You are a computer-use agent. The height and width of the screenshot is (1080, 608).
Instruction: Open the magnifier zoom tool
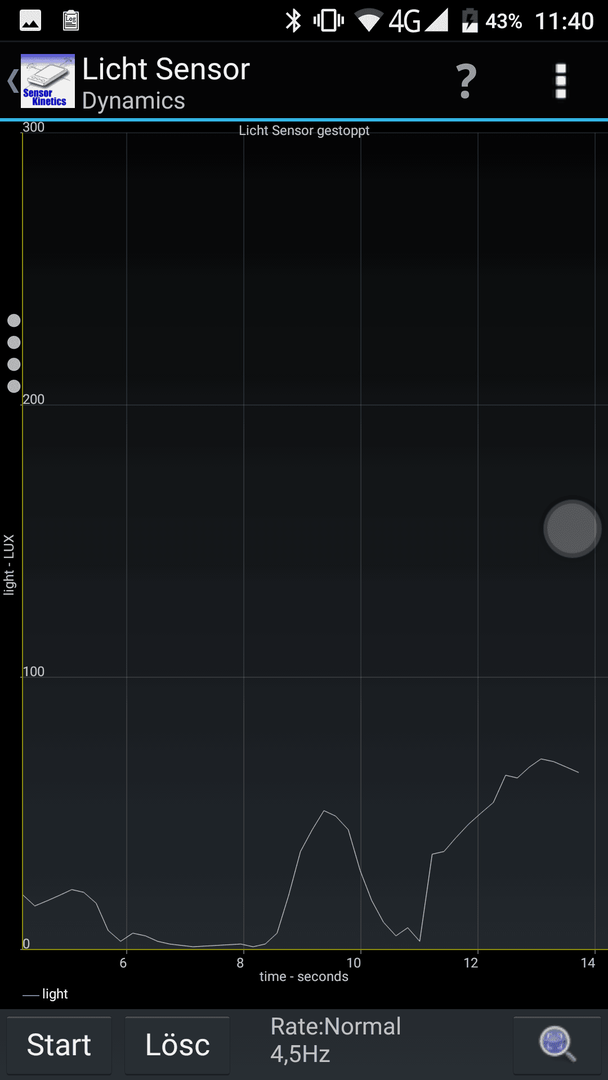(x=557, y=1045)
